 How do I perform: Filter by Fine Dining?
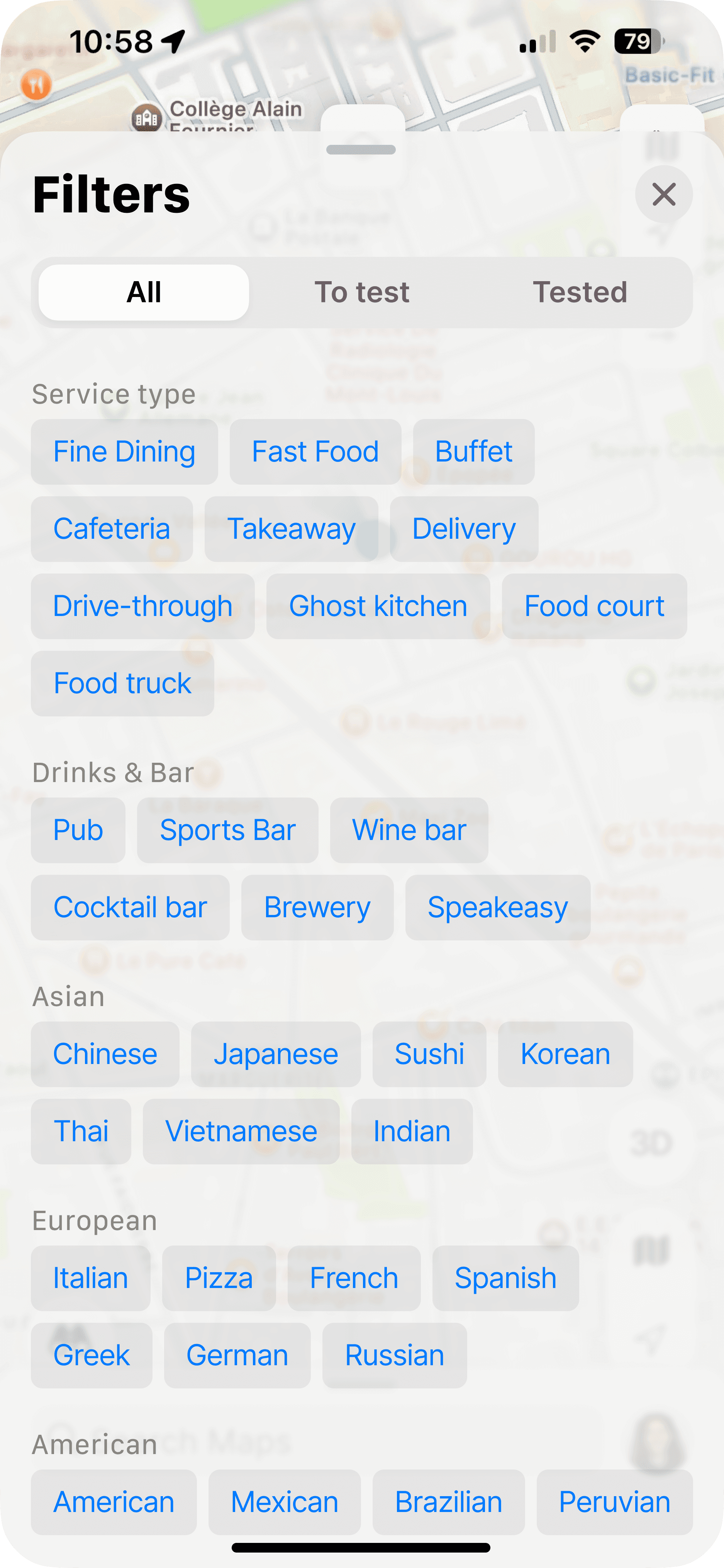124,451
